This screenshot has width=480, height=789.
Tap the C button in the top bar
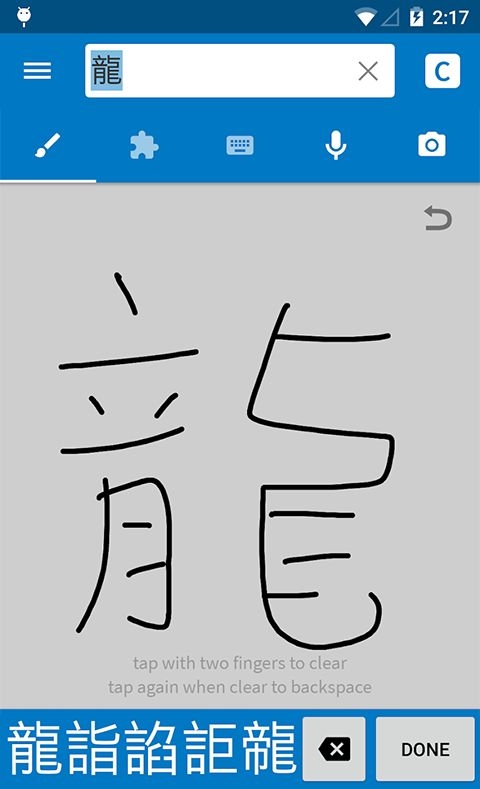tap(442, 71)
